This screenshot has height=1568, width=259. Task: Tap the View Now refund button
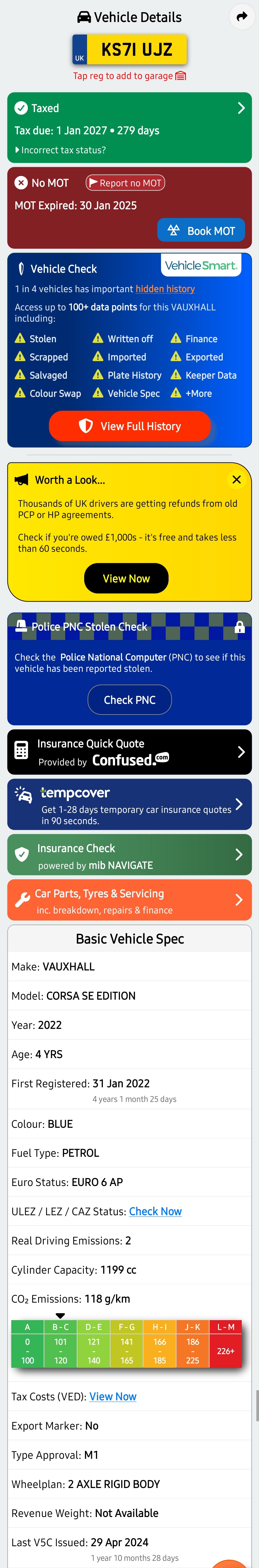(x=126, y=578)
